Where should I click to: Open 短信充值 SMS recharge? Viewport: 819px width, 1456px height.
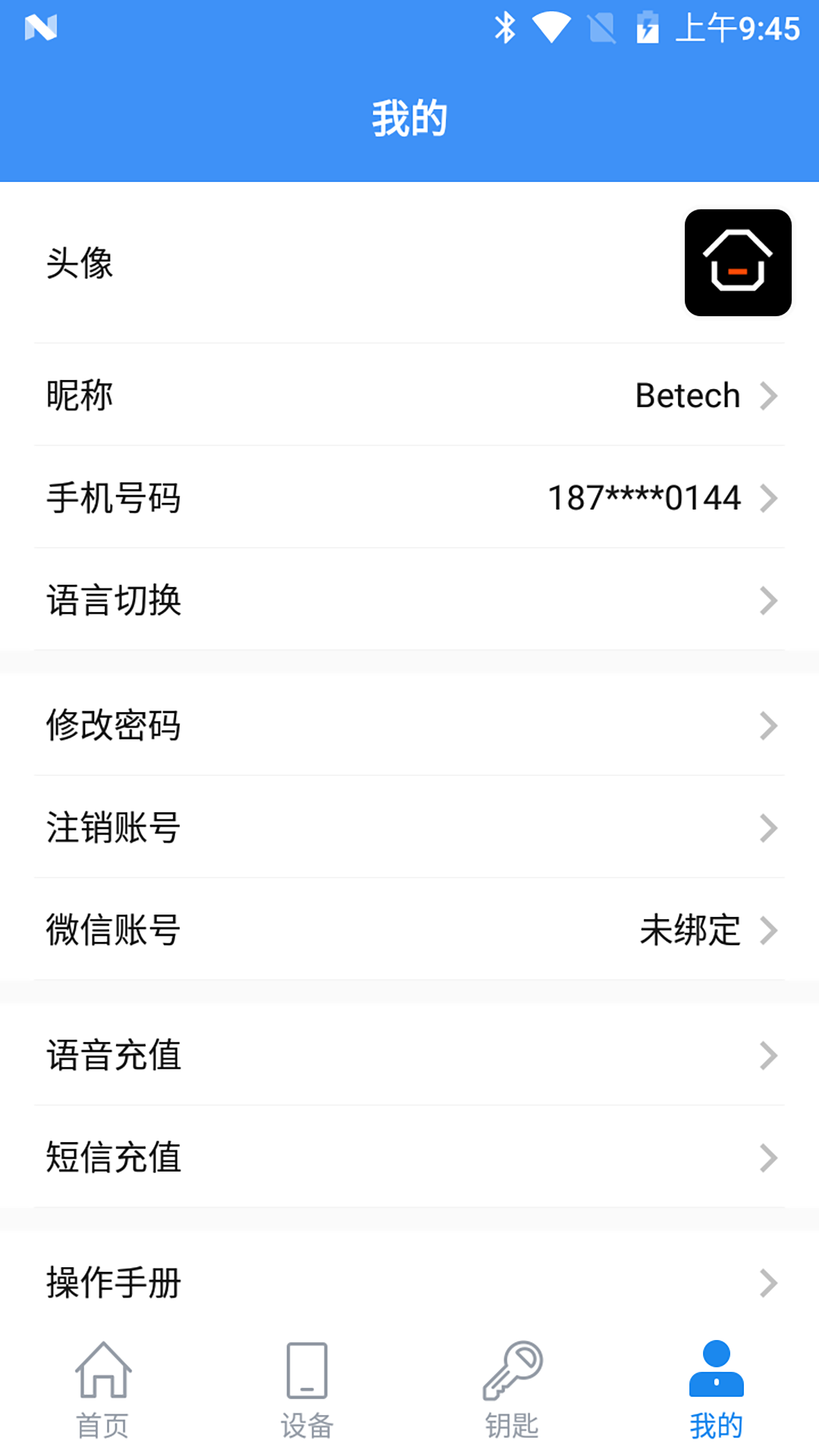pyautogui.click(x=409, y=1157)
